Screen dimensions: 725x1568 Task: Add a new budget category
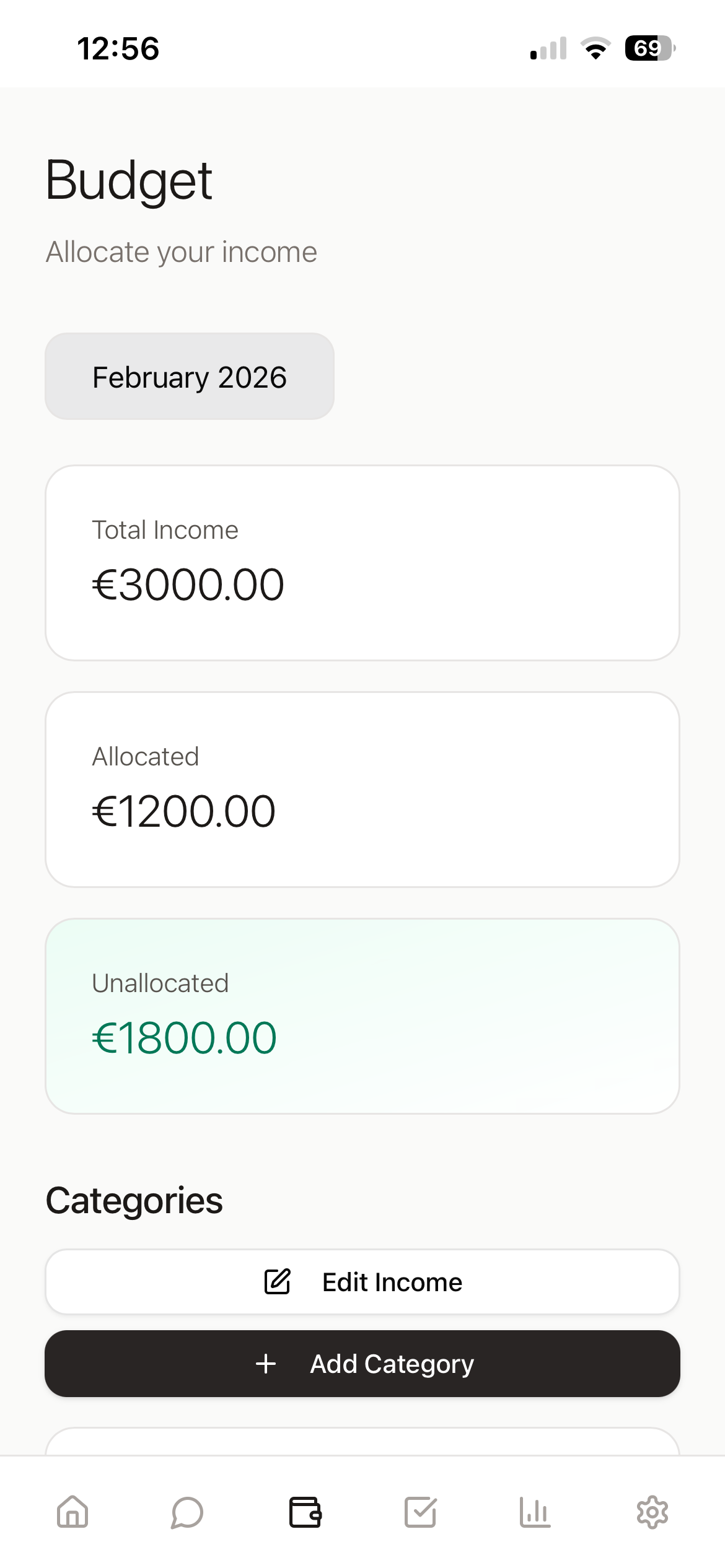tap(362, 1364)
